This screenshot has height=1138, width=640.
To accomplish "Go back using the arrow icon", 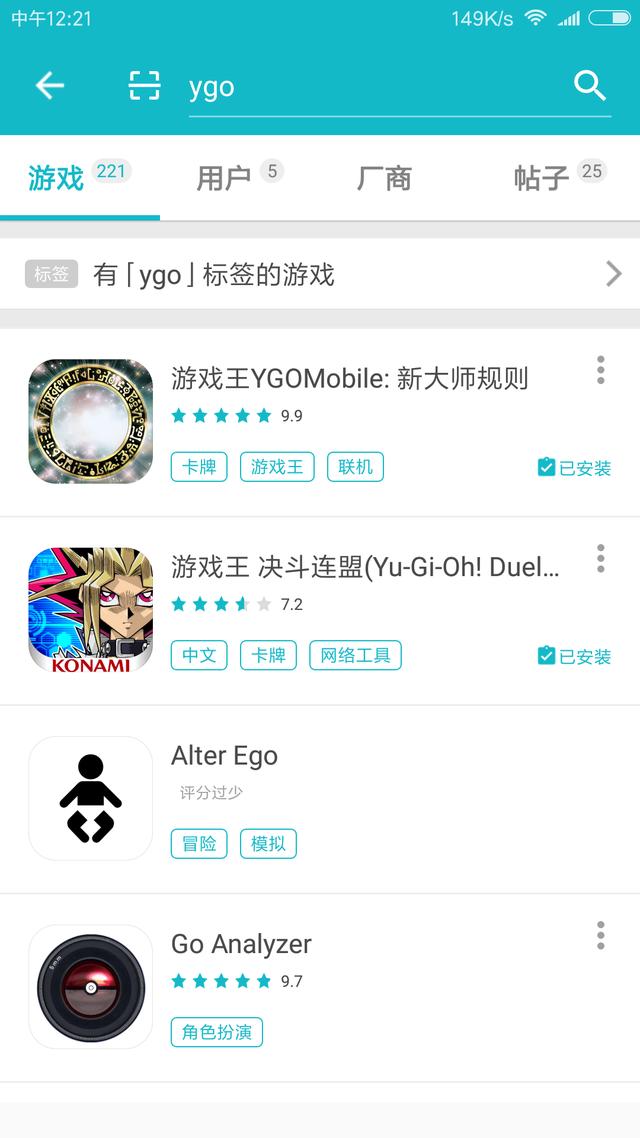I will click(x=49, y=86).
